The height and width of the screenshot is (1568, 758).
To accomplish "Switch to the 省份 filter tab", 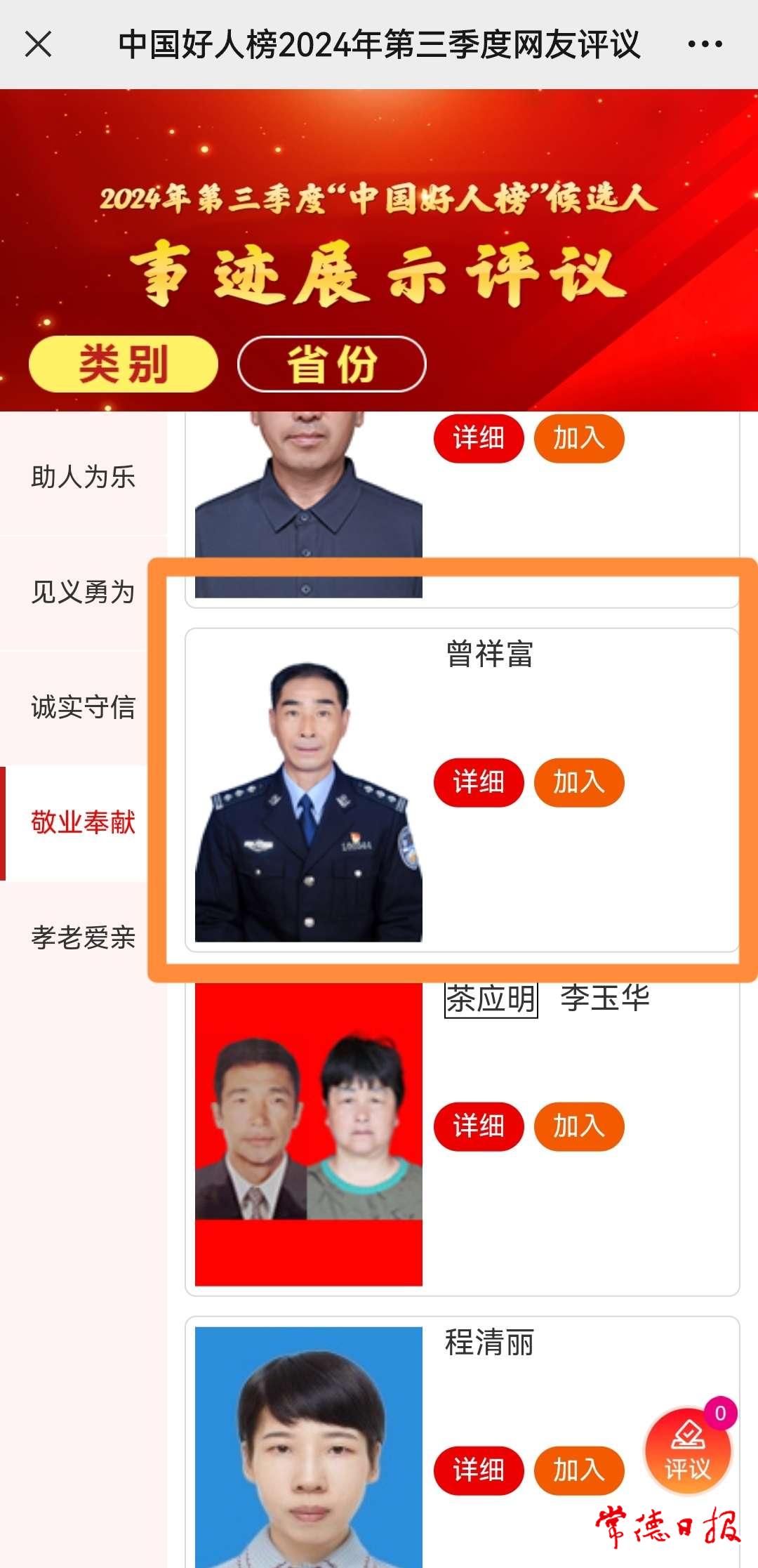I will pyautogui.click(x=332, y=364).
